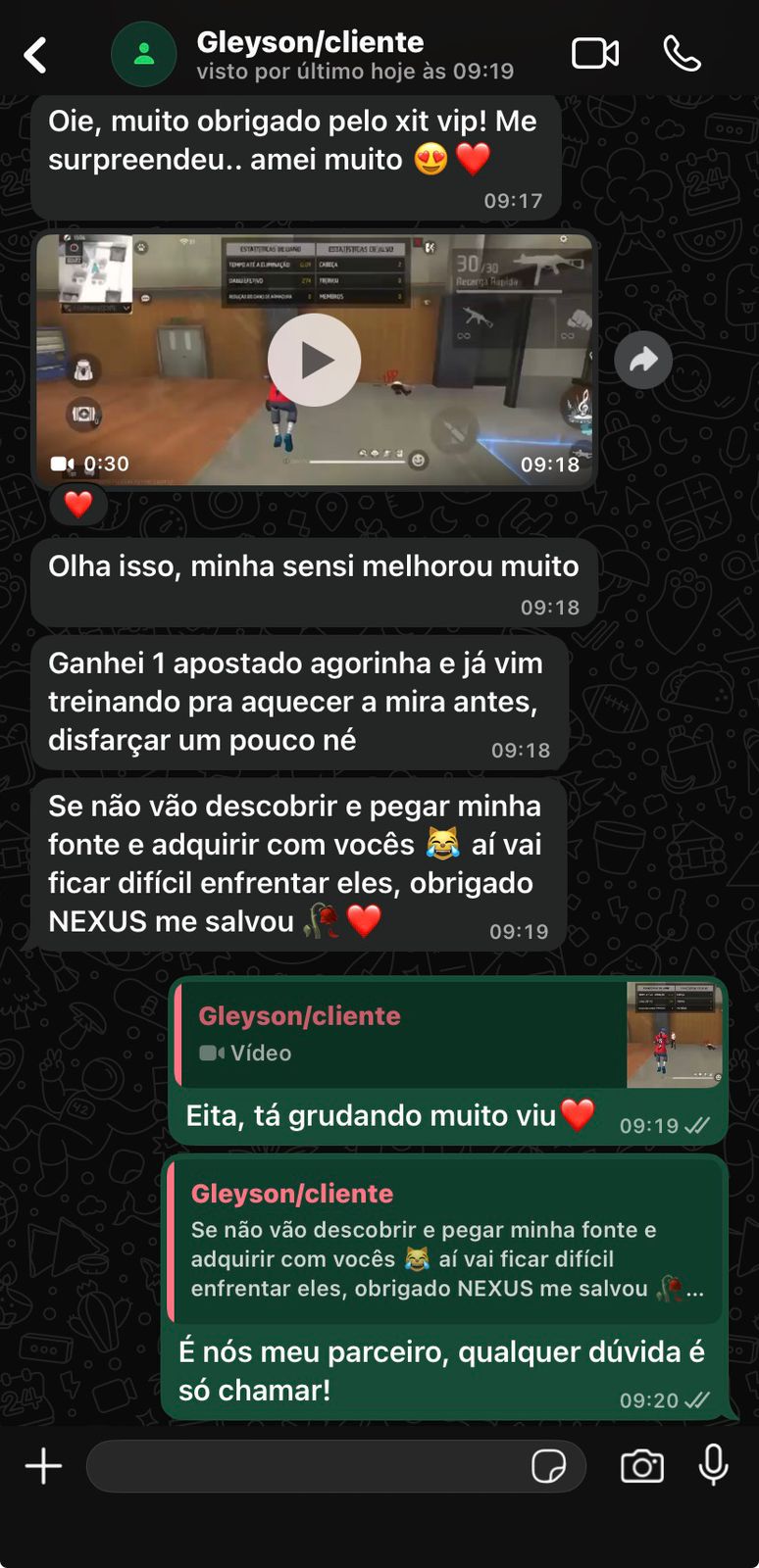Screen dimensions: 759x1568
Task: Open the quoted video thumbnail
Action: [673, 1034]
